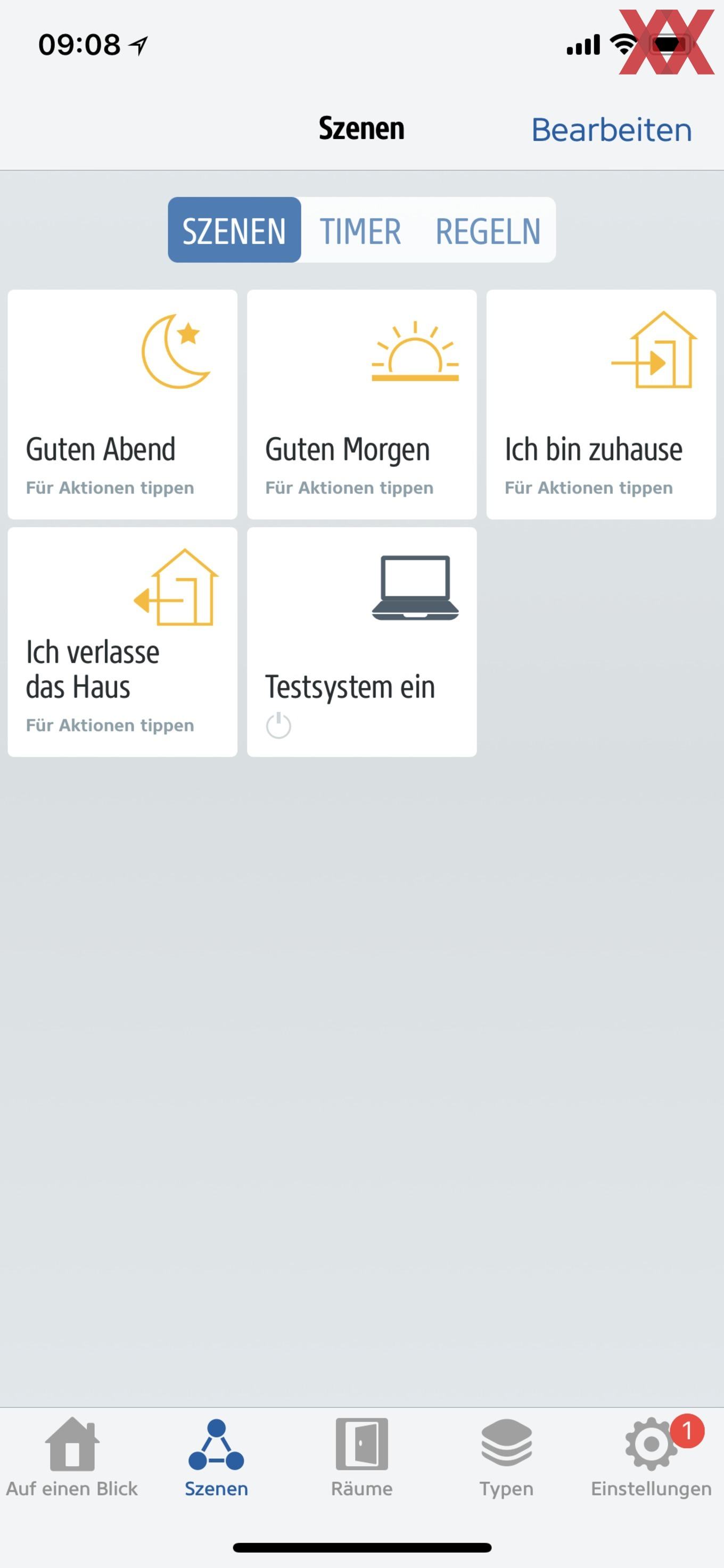Open the Testsystem ein scene tile
Screen dimensions: 724x1568
pos(362,642)
